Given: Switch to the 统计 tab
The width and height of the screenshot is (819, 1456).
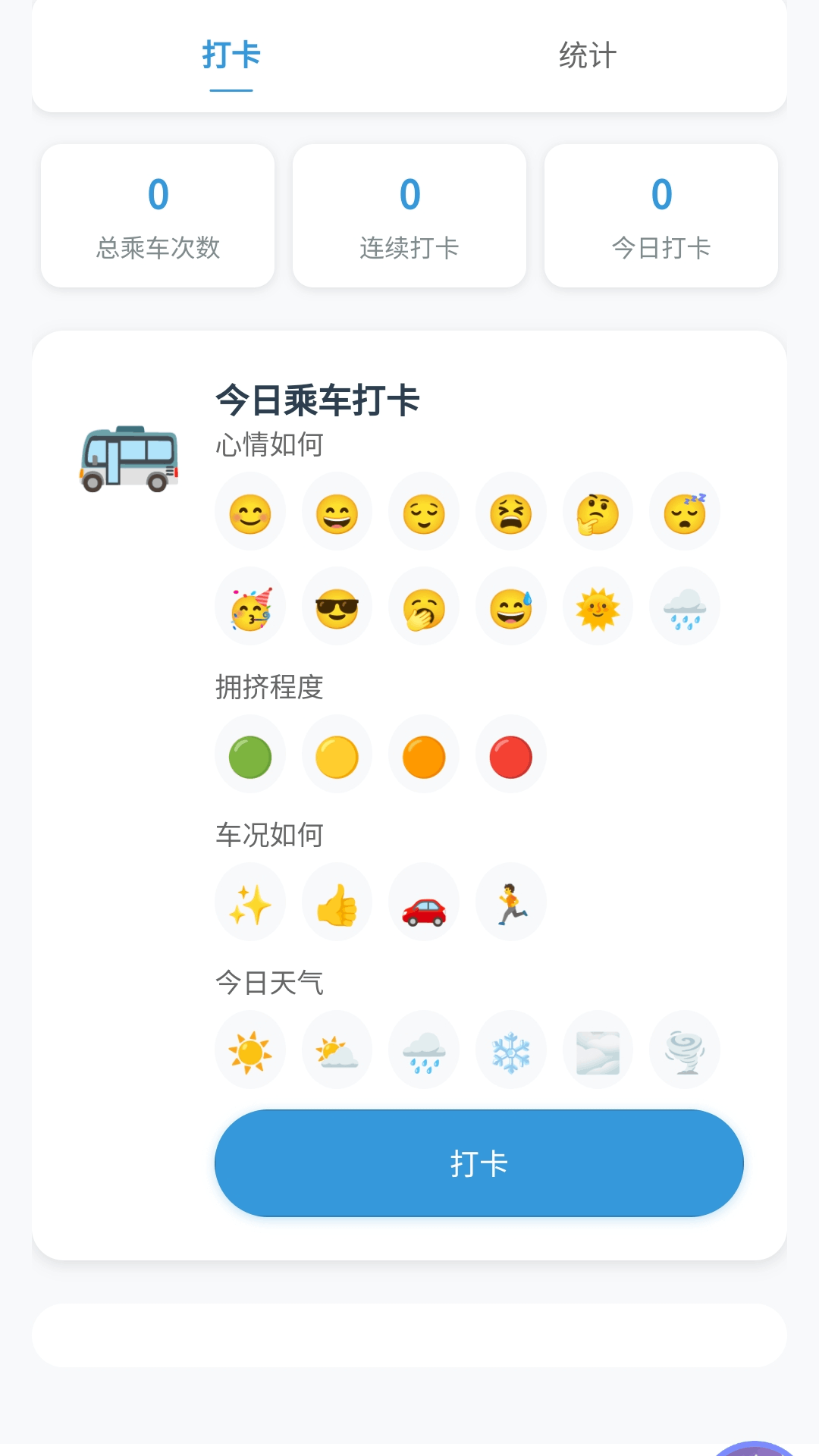Looking at the screenshot, I should [x=588, y=56].
